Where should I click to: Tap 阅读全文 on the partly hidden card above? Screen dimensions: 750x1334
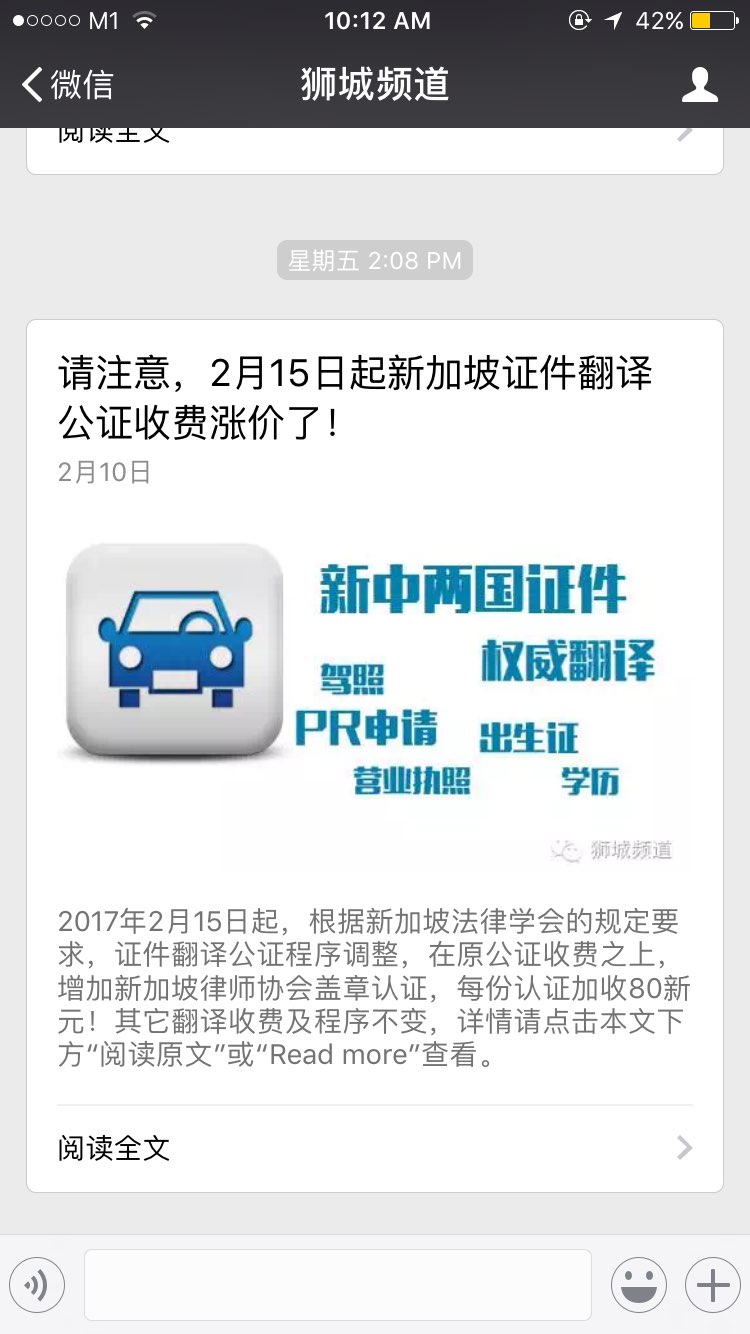click(374, 140)
